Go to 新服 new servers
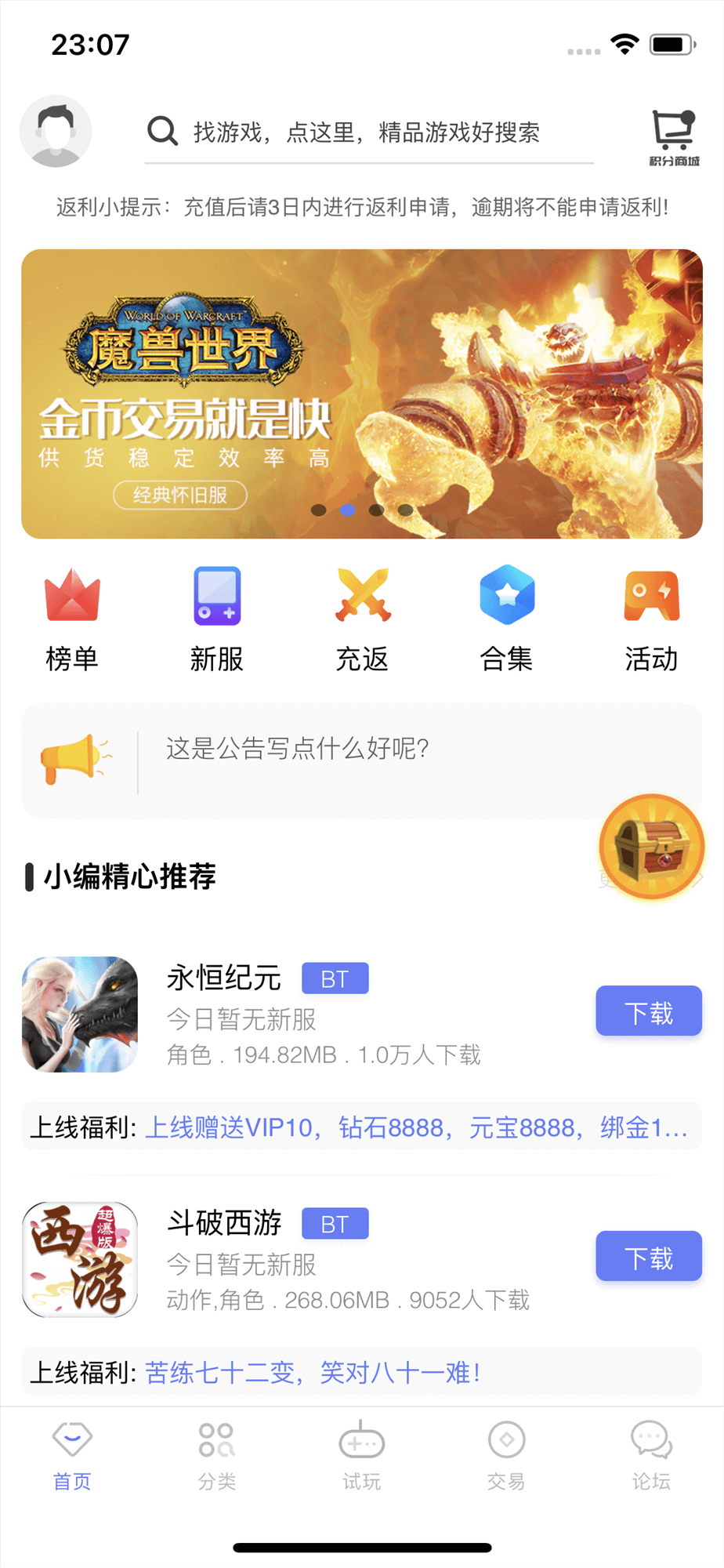Viewport: 724px width, 1568px height. pos(217,618)
